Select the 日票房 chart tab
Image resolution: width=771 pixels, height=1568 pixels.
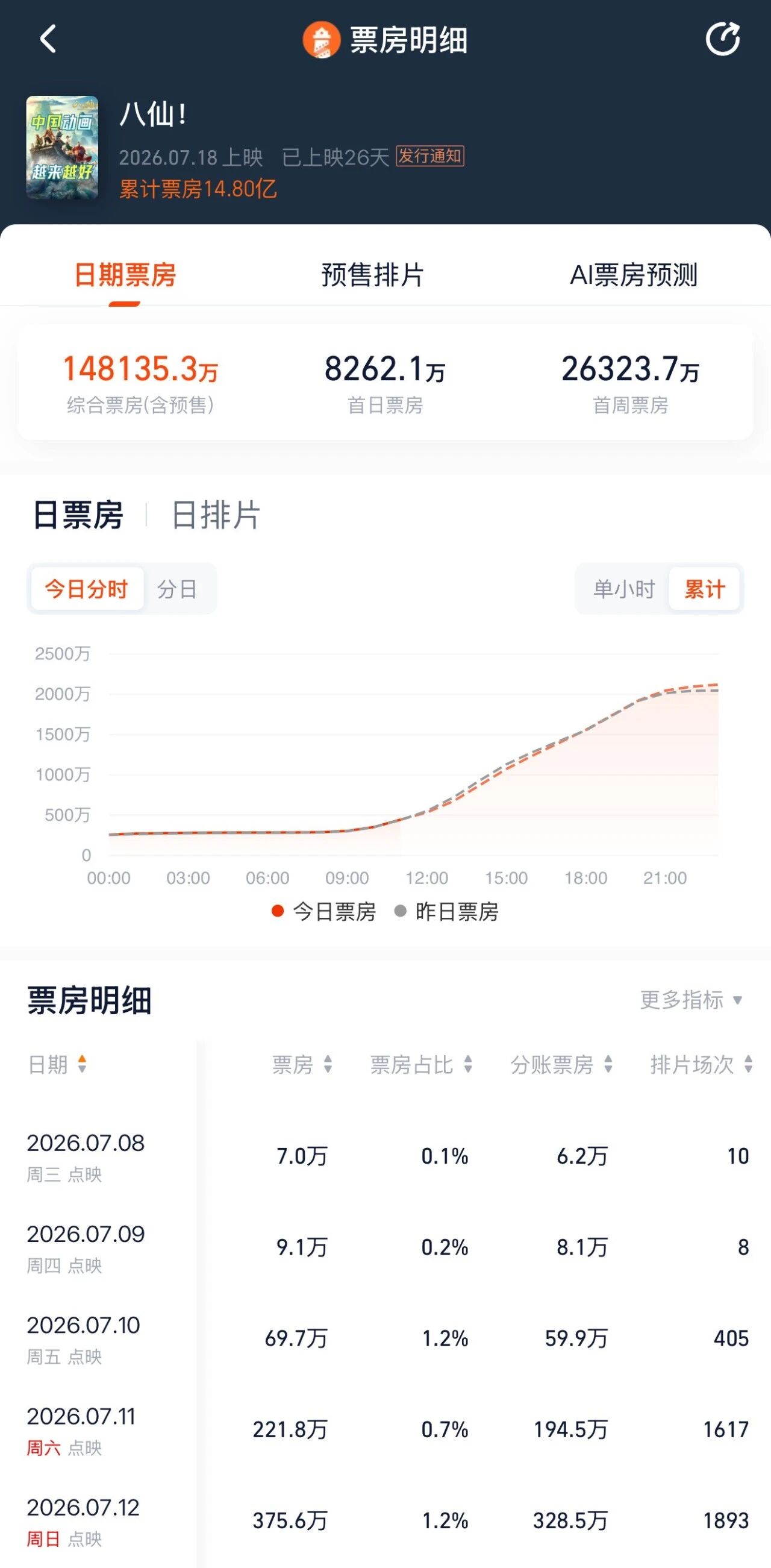(x=78, y=515)
